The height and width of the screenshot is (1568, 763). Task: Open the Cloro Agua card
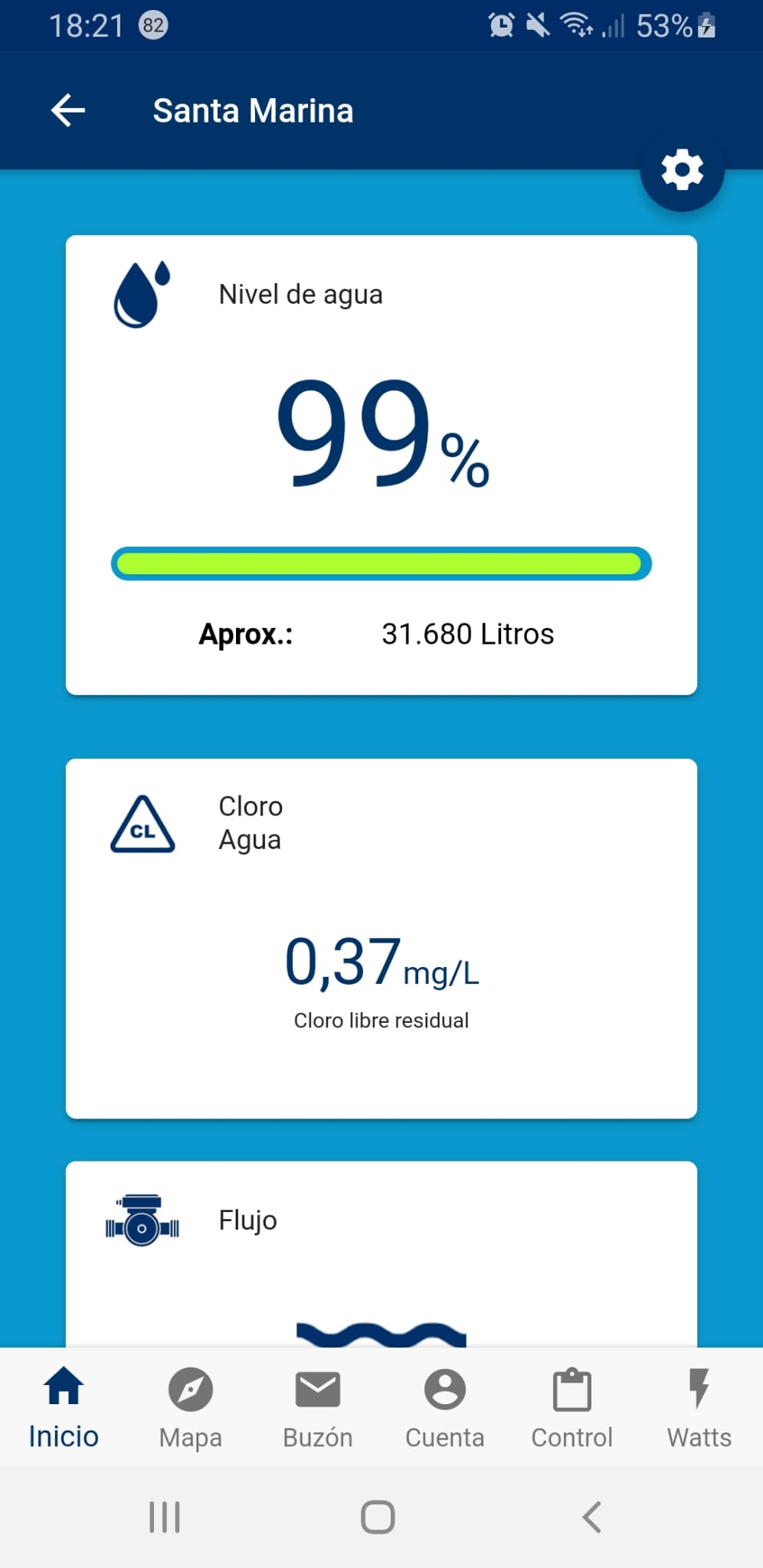coord(381,938)
